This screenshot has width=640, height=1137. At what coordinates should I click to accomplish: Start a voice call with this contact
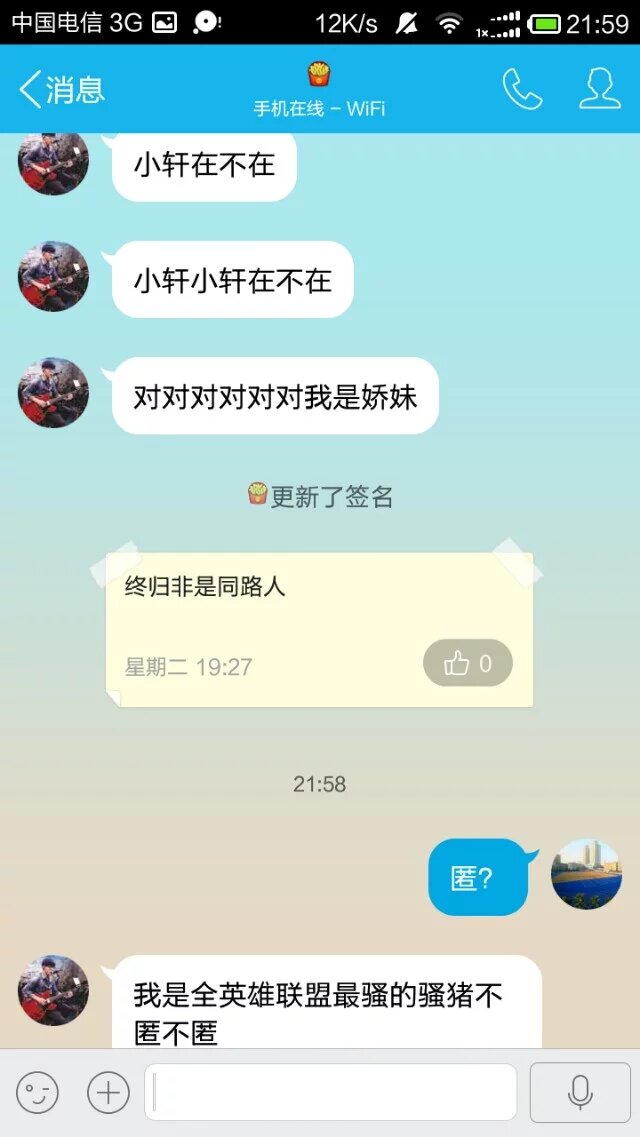click(521, 90)
